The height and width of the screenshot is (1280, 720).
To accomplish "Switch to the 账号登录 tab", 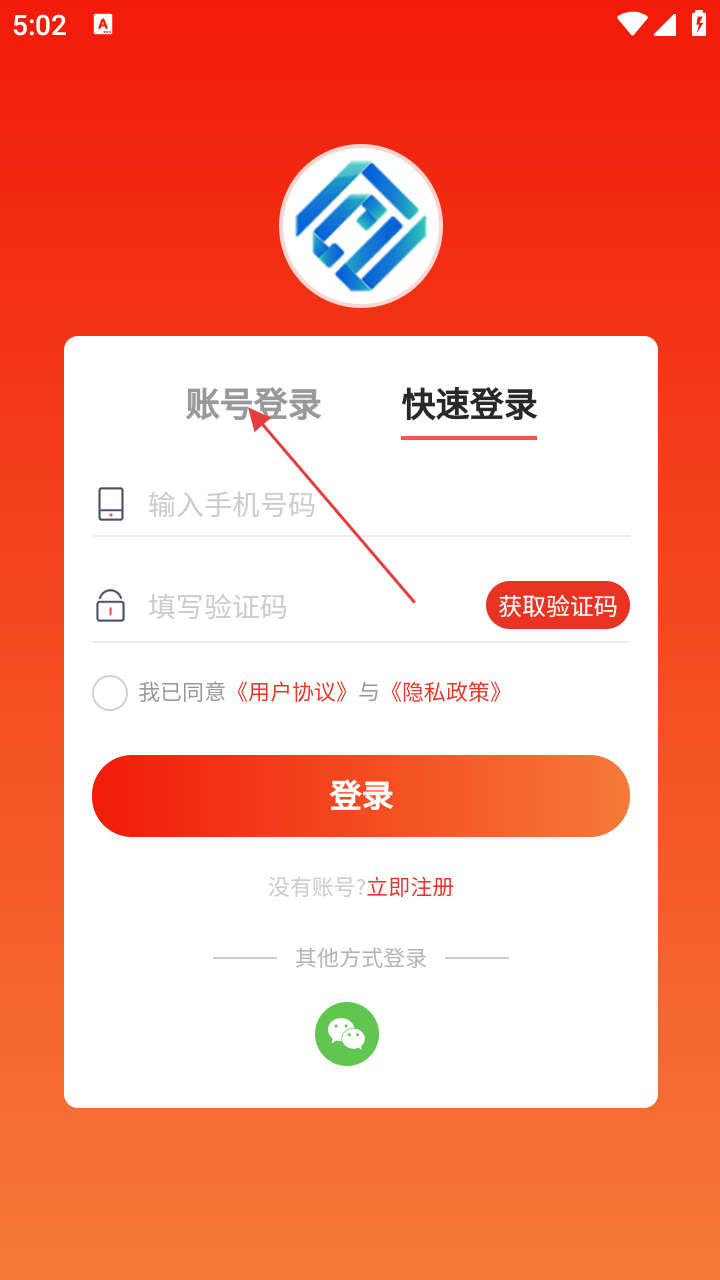I will pyautogui.click(x=253, y=405).
